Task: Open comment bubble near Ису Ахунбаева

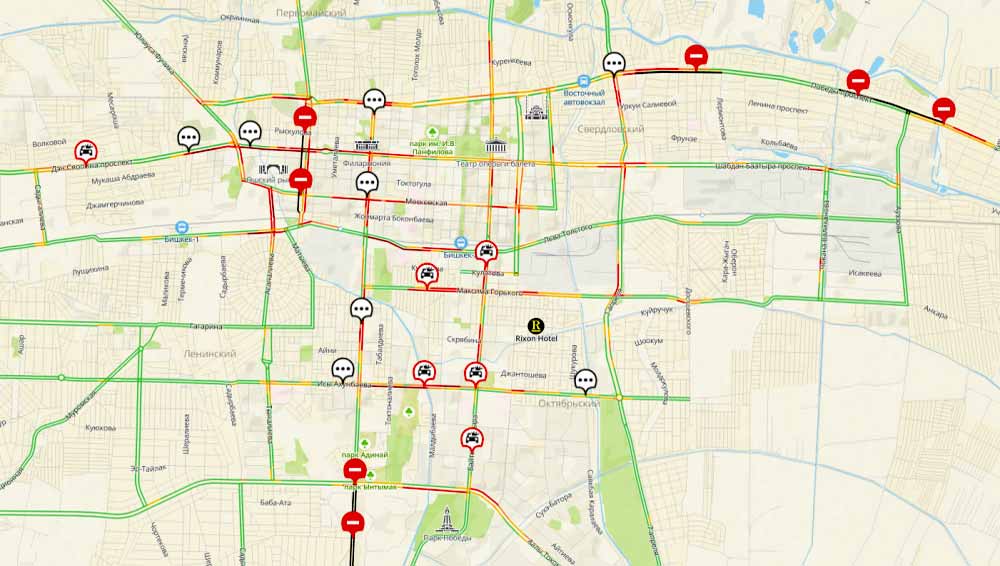Action: pyautogui.click(x=343, y=368)
